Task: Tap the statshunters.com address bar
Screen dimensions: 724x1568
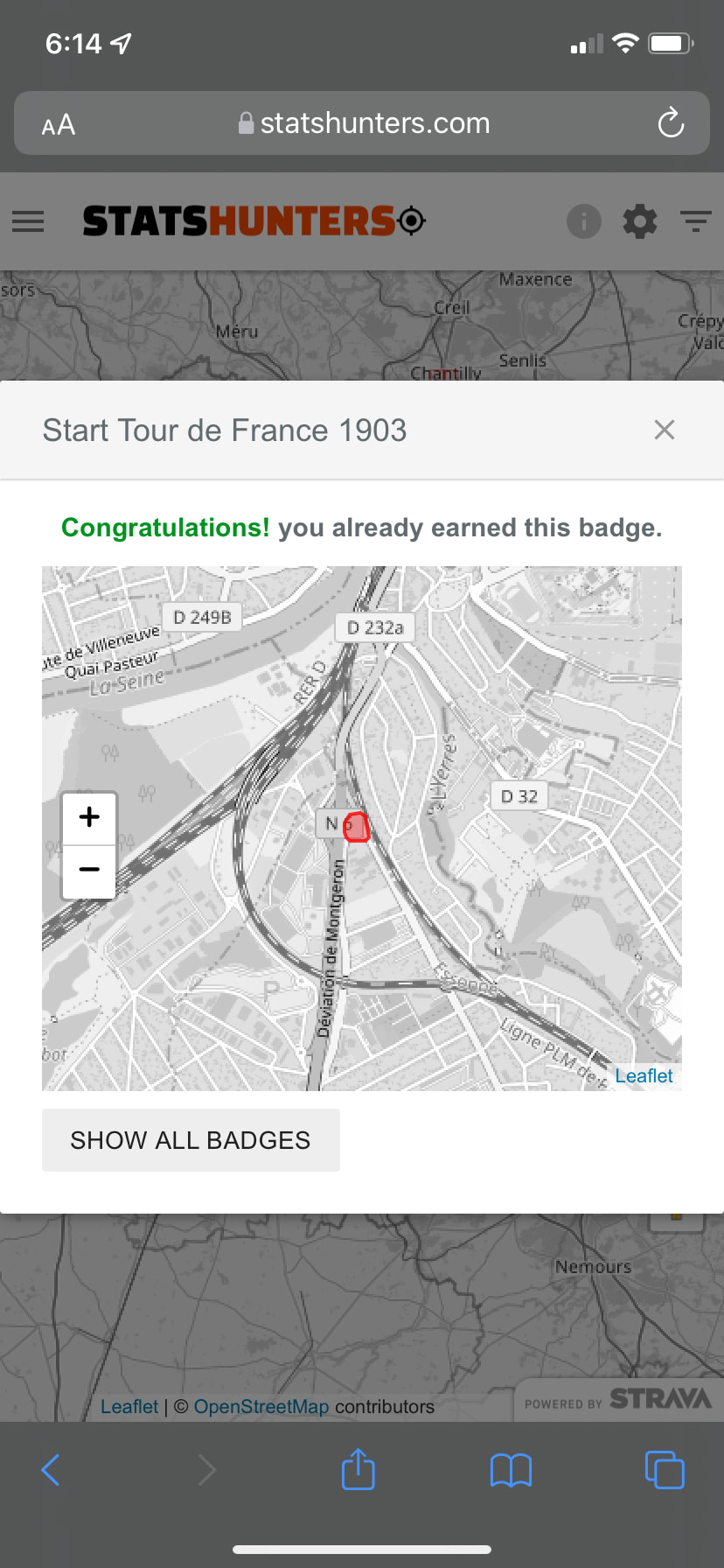Action: click(x=374, y=123)
